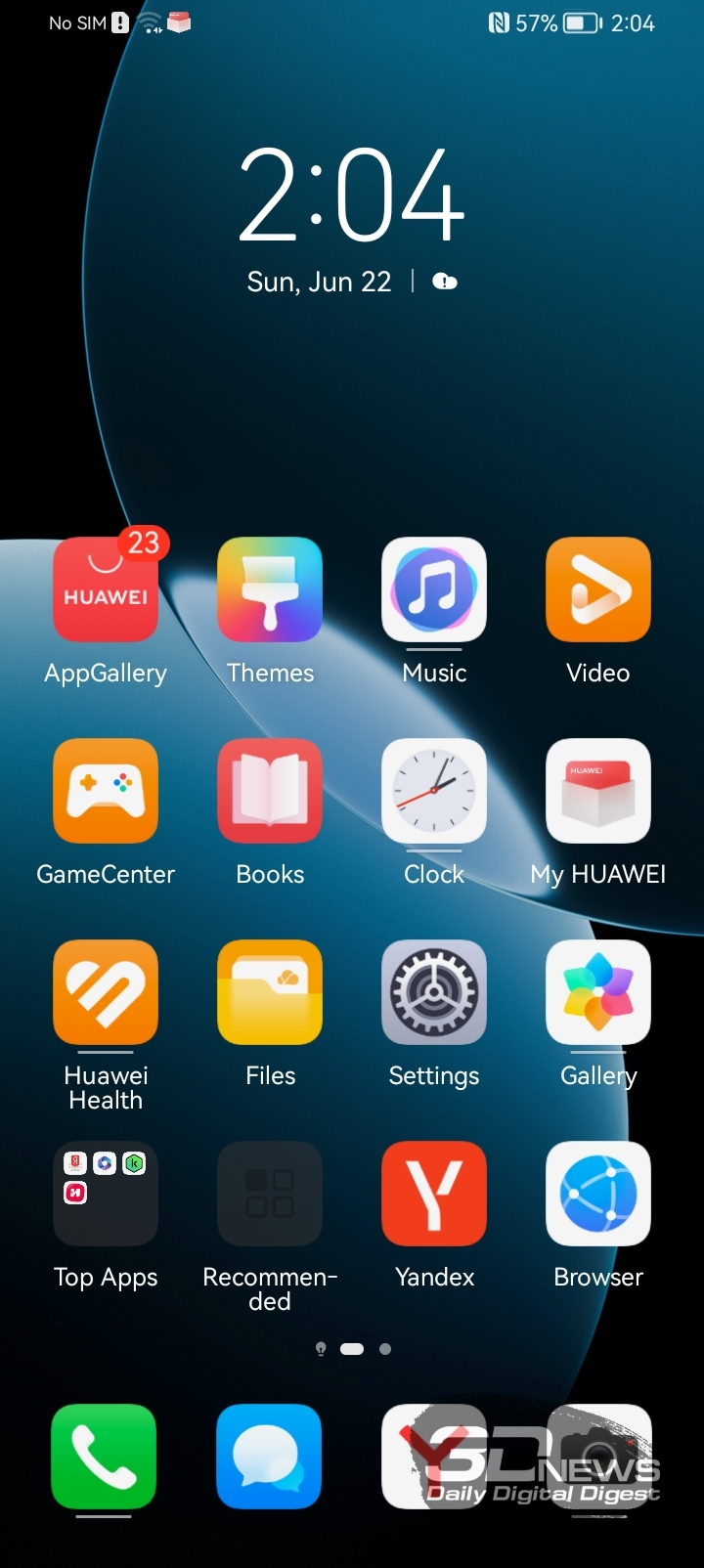Open the Messages app in the dock
The width and height of the screenshot is (704, 1568).
pos(269,1457)
